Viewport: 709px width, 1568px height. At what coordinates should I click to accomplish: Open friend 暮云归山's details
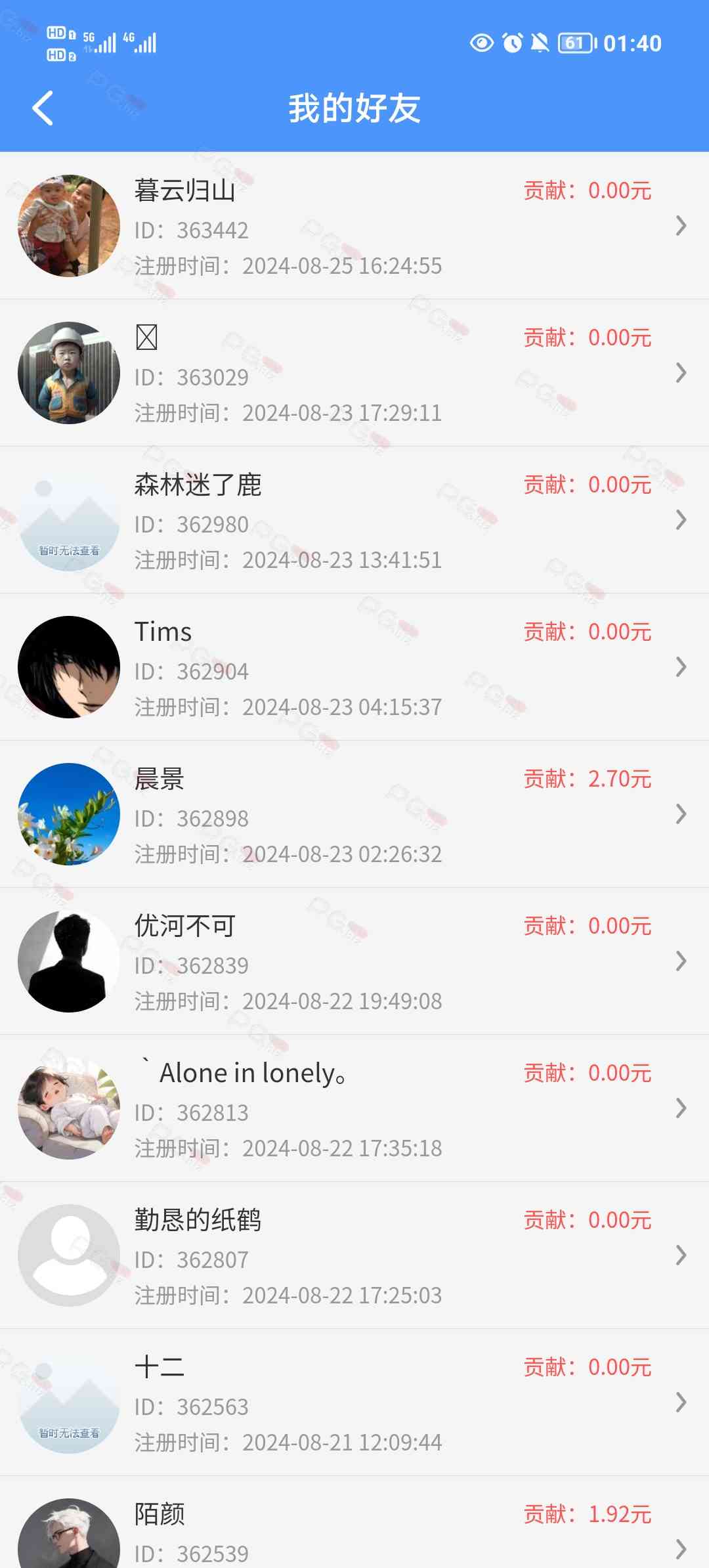354,226
